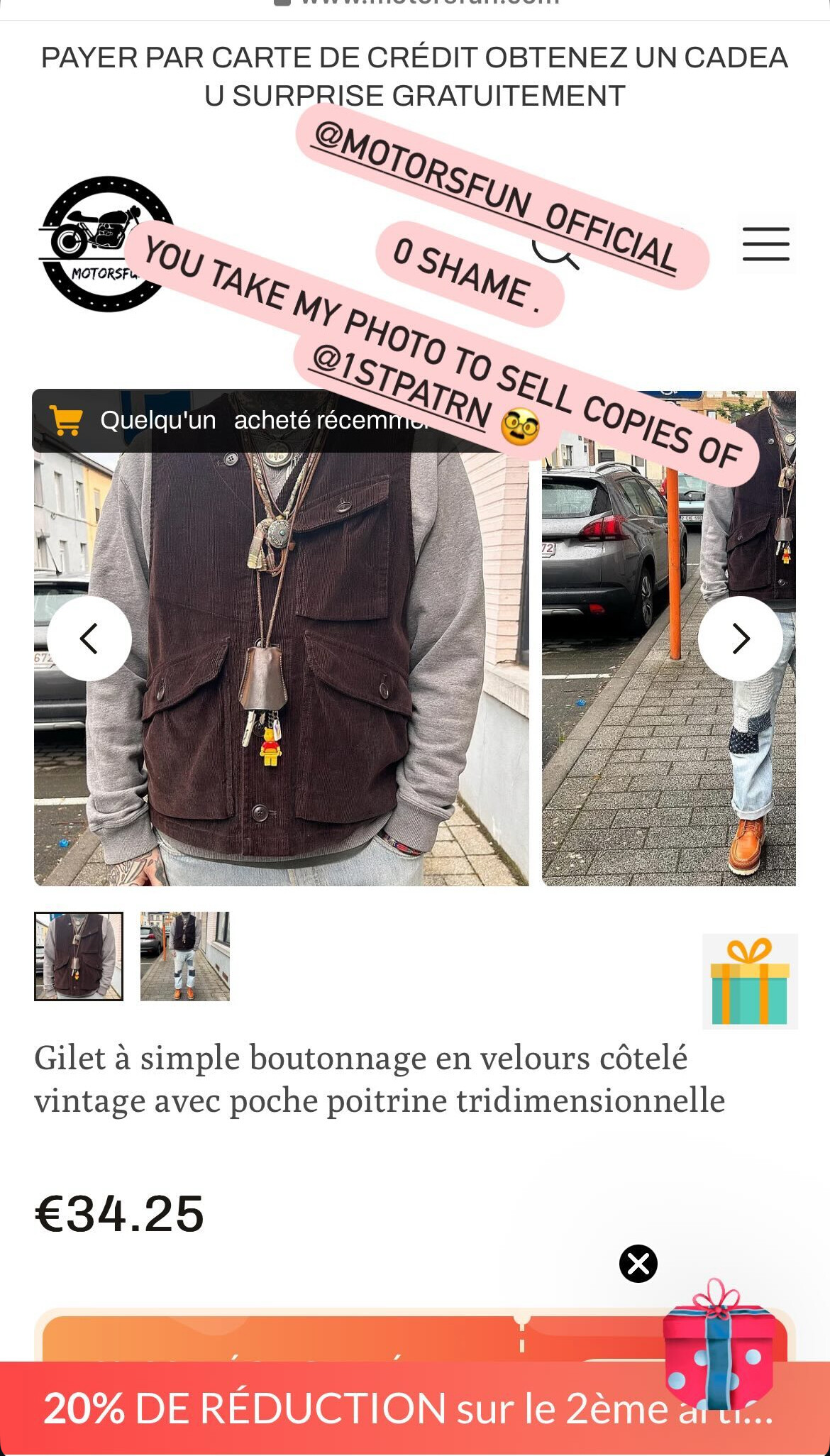This screenshot has width=830, height=1456.
Task: Advance to the next product image
Action: (740, 639)
